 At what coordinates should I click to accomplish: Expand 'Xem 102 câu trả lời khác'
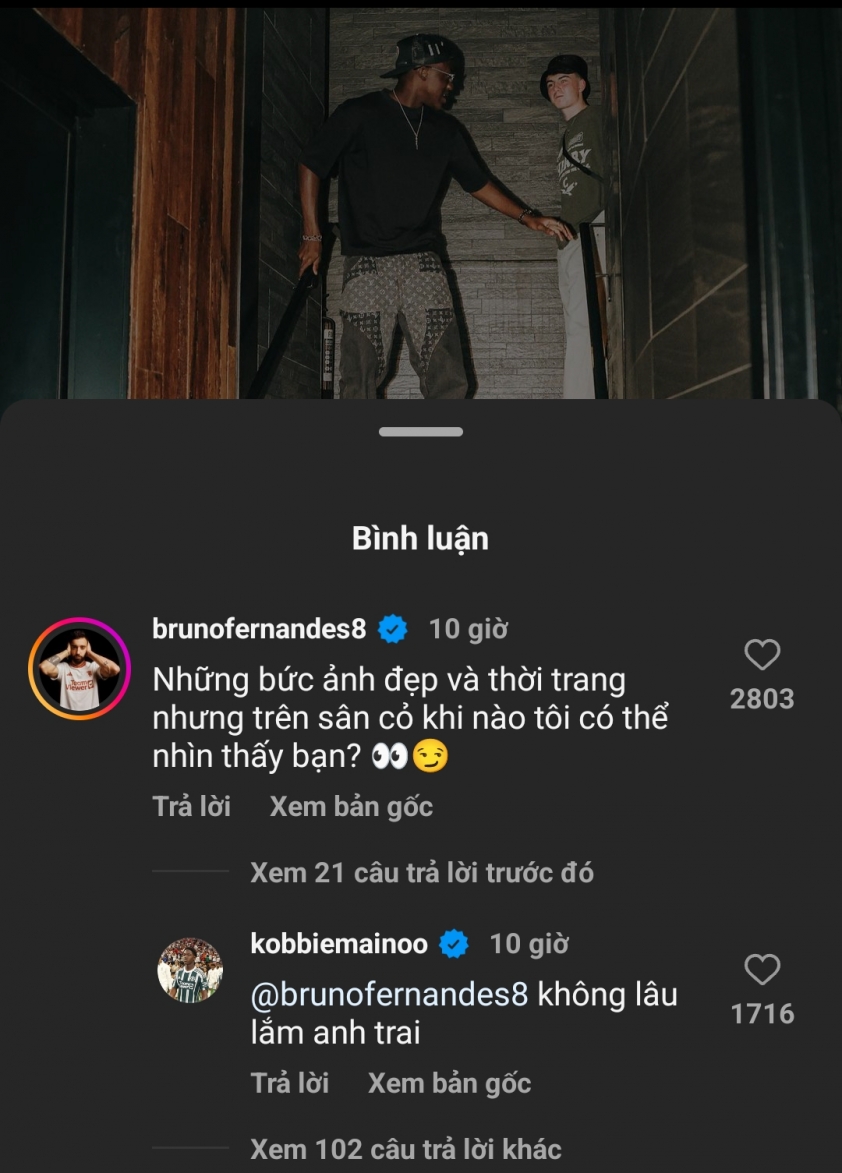[x=405, y=1150]
